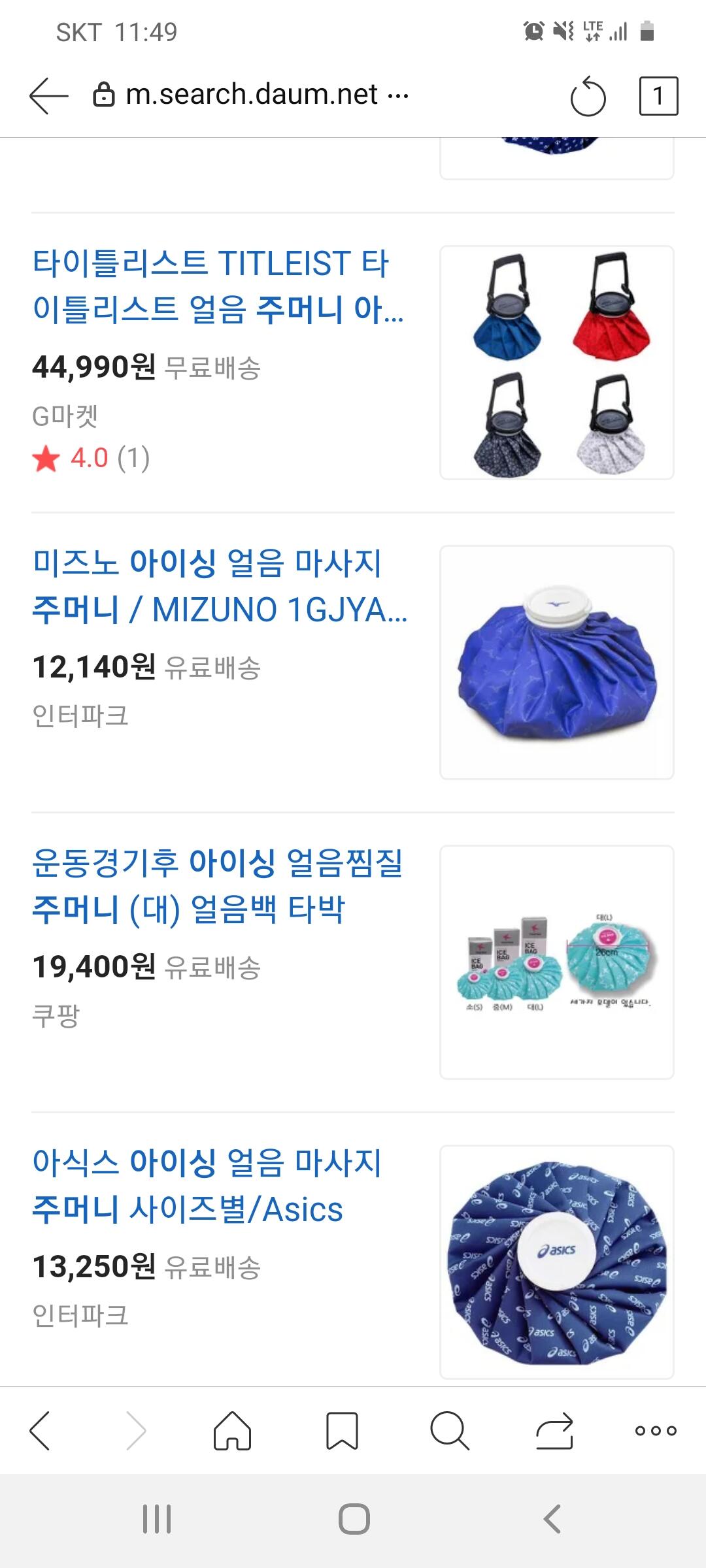Open bookmarks from the bottom toolbar

(342, 1431)
